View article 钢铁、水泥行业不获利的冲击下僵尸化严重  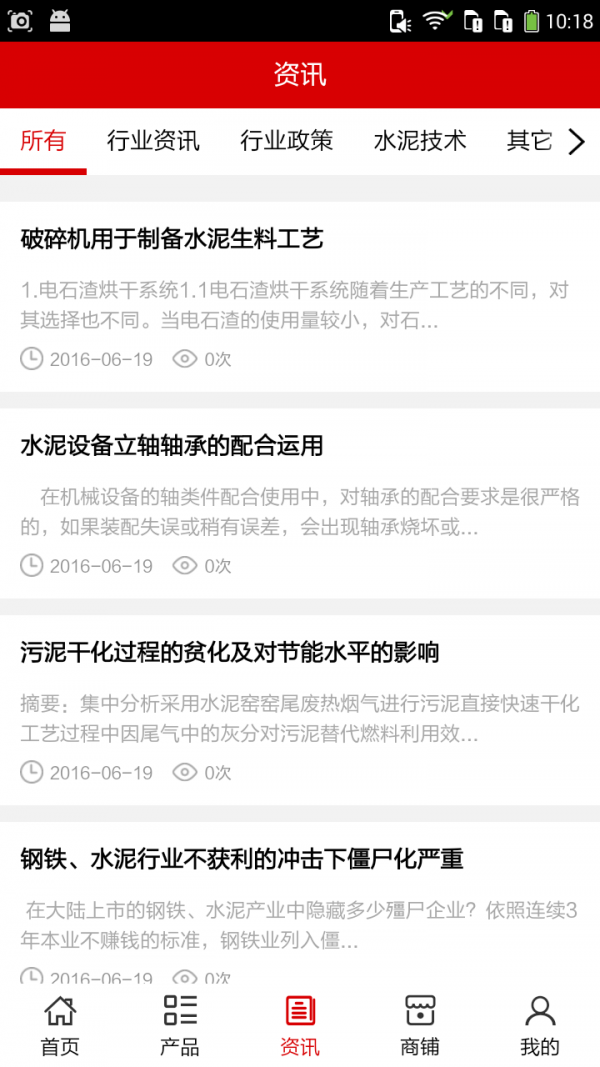(x=242, y=859)
